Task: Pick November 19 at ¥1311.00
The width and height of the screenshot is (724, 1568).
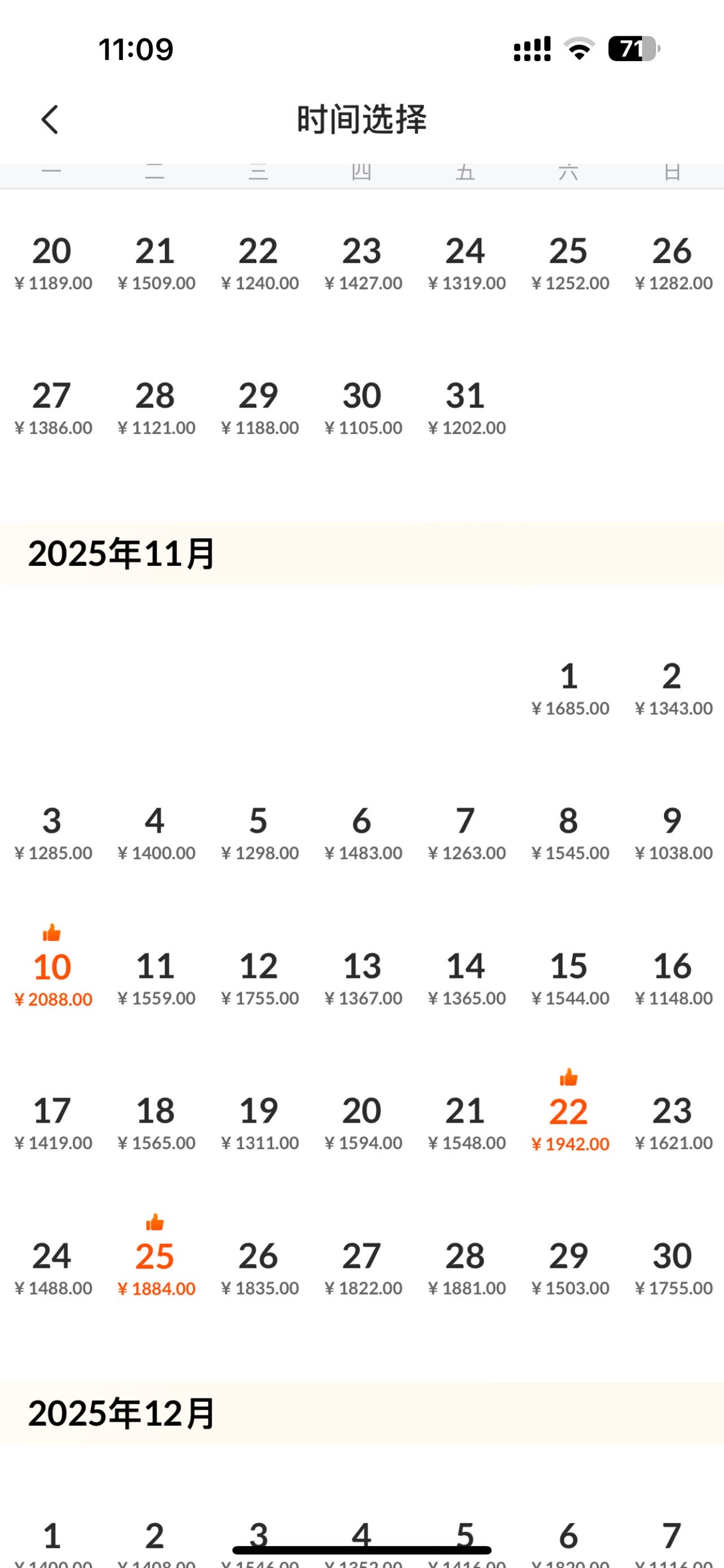Action: click(x=259, y=1123)
